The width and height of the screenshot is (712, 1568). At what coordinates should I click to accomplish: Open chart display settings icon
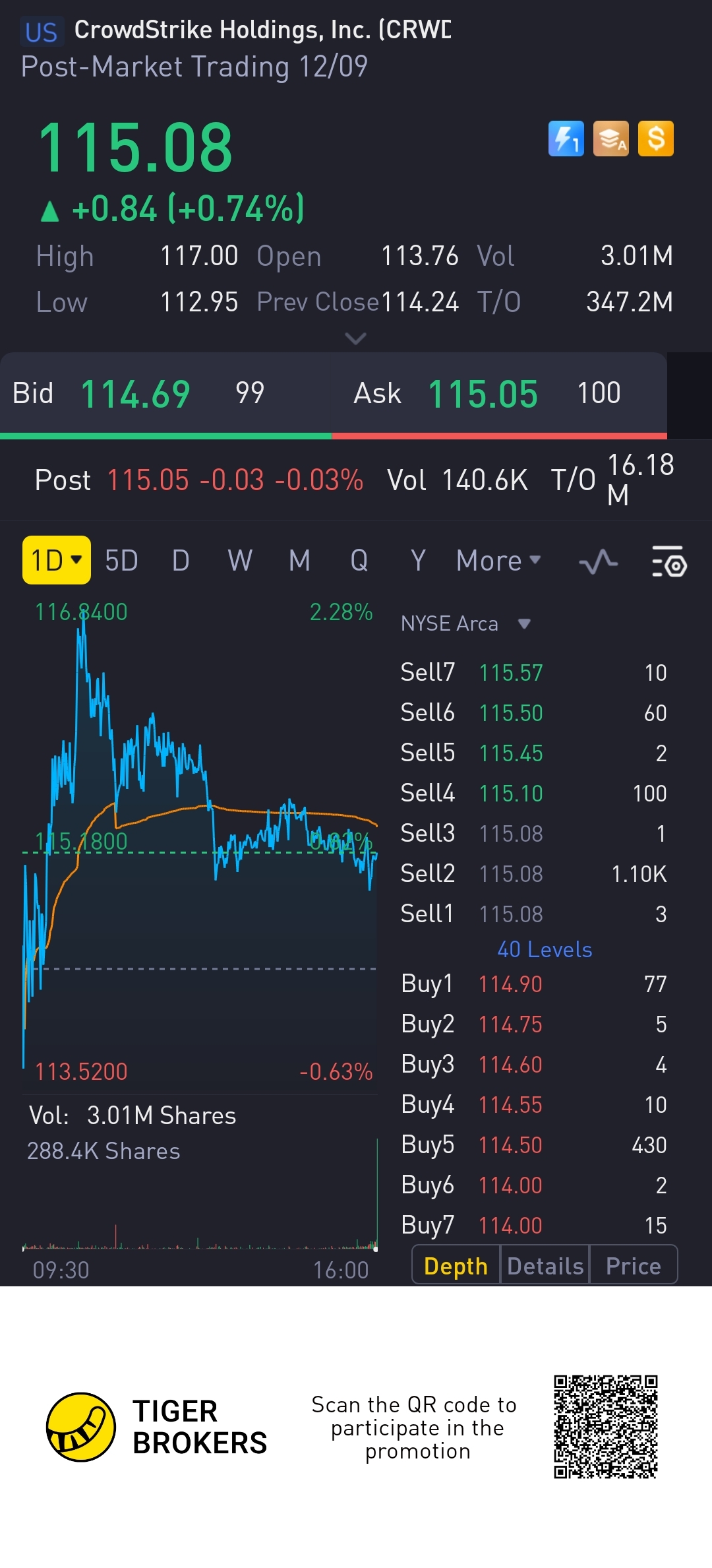[669, 562]
